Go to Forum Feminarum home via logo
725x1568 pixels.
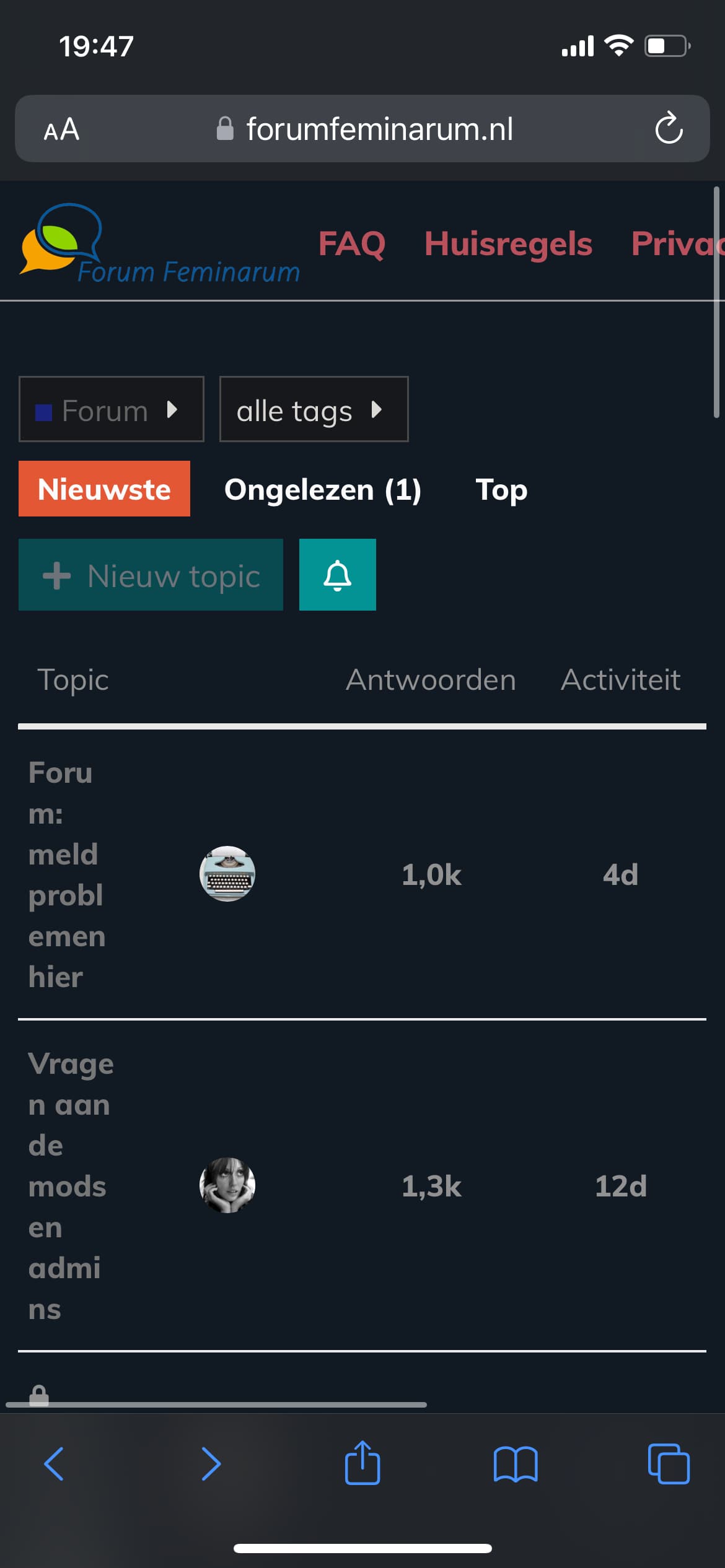tap(159, 245)
